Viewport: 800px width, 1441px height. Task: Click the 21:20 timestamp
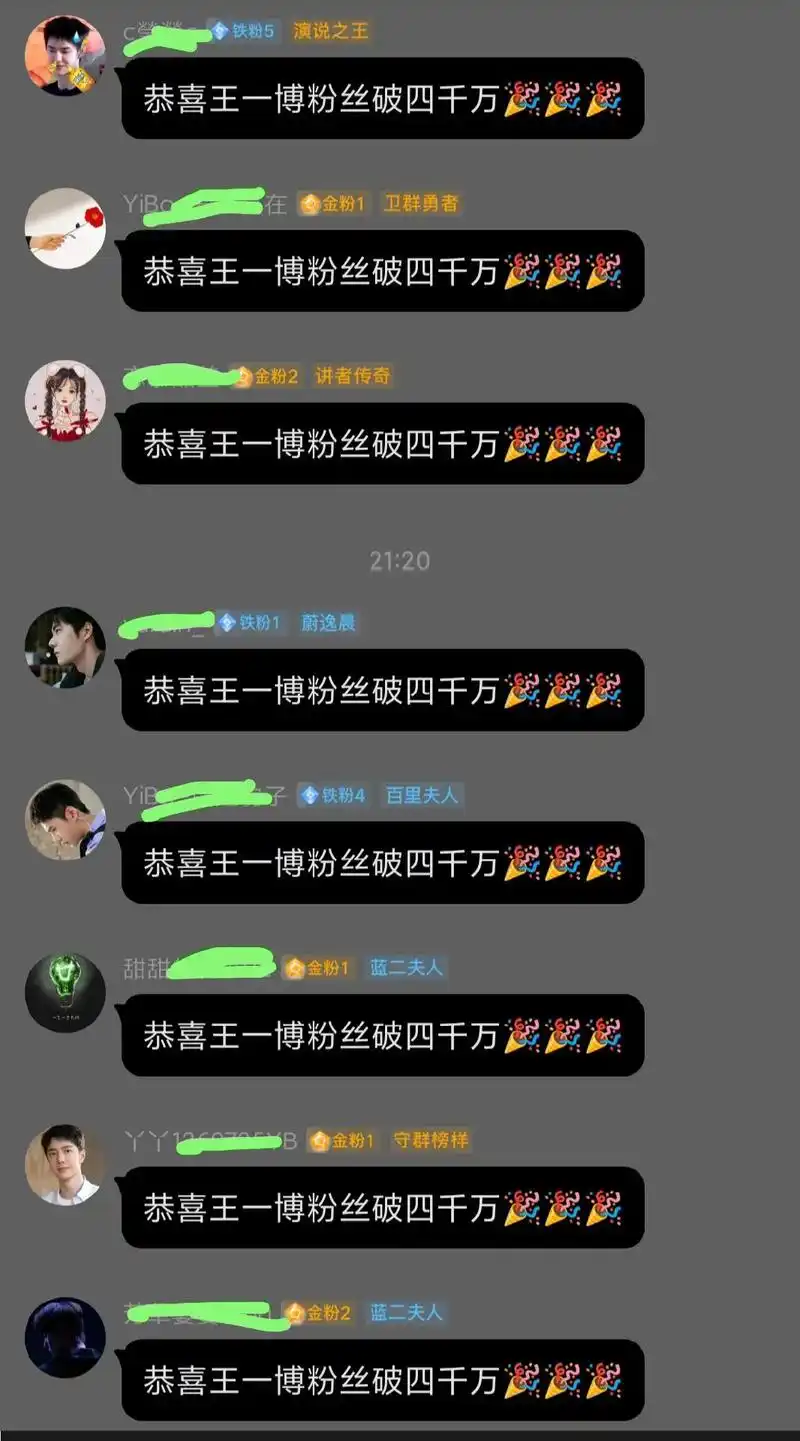tap(400, 561)
